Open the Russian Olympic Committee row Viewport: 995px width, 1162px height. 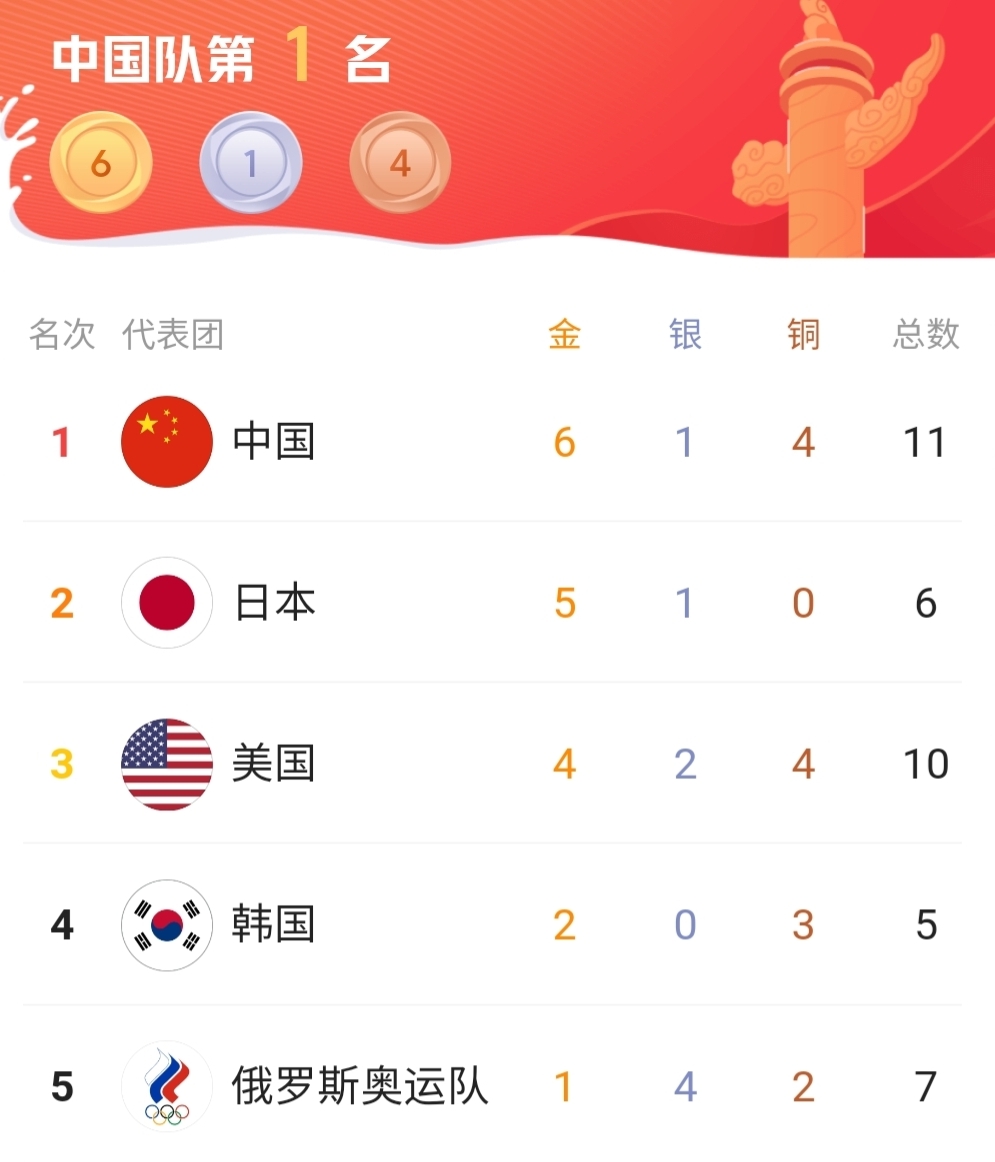(x=360, y=1086)
